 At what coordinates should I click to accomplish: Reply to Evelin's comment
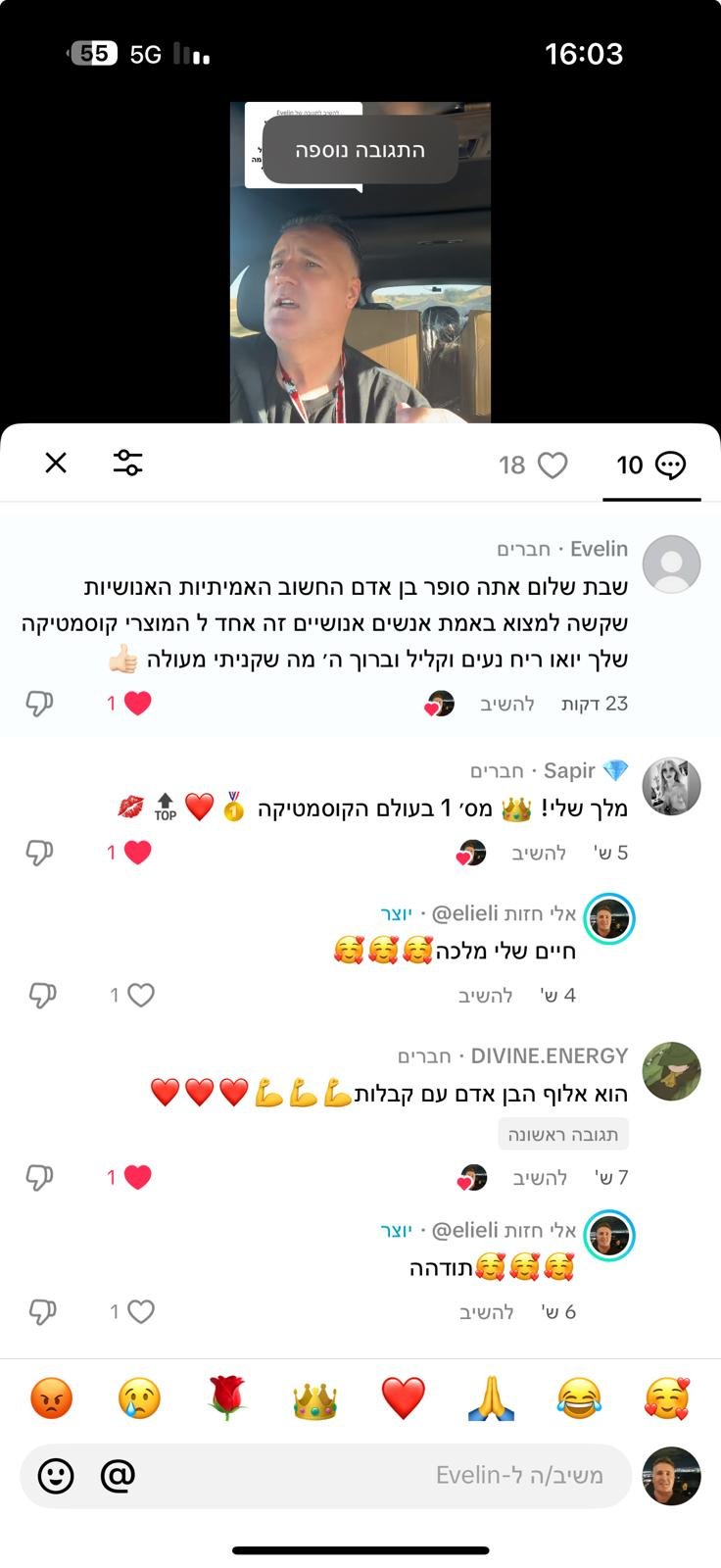pyautogui.click(x=507, y=704)
